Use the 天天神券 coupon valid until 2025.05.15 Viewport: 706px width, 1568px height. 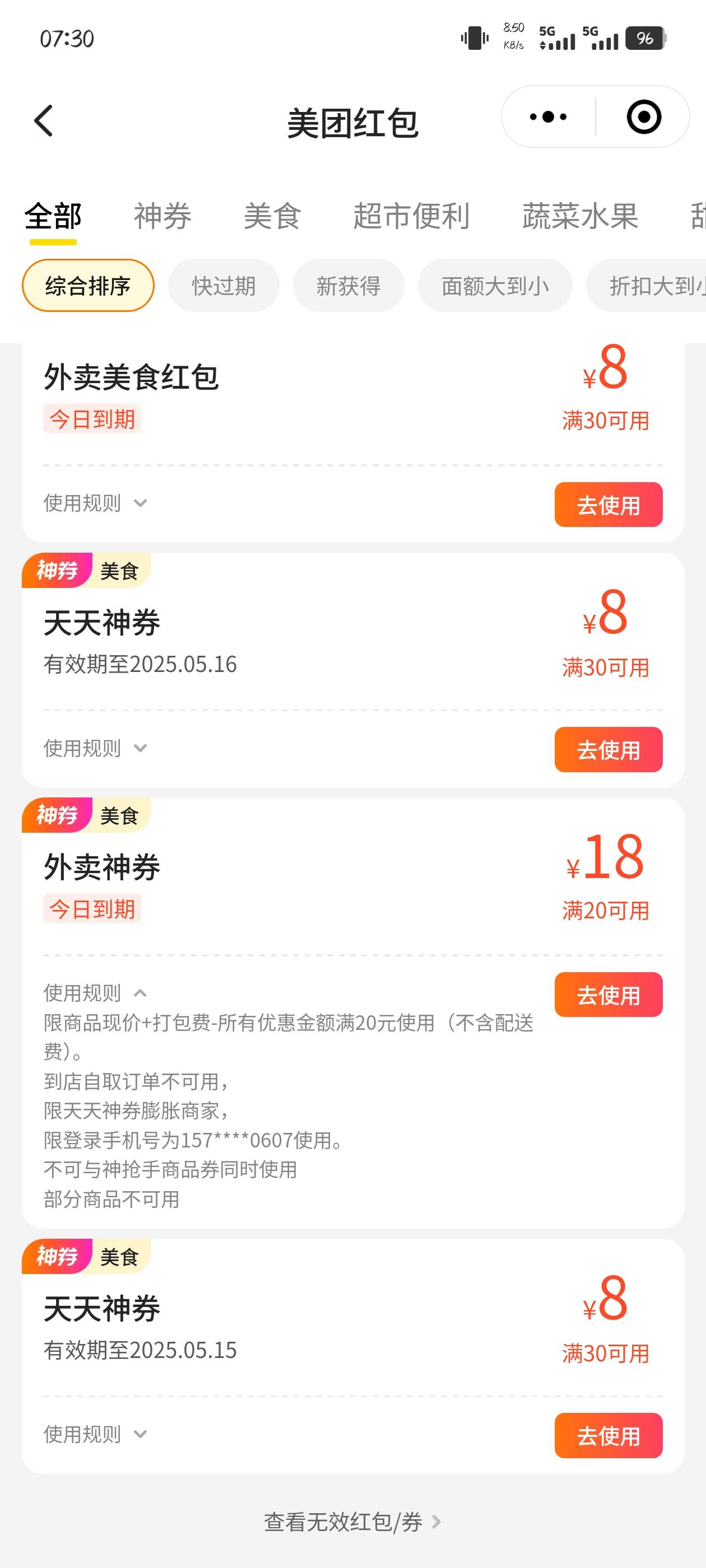pyautogui.click(x=609, y=1435)
